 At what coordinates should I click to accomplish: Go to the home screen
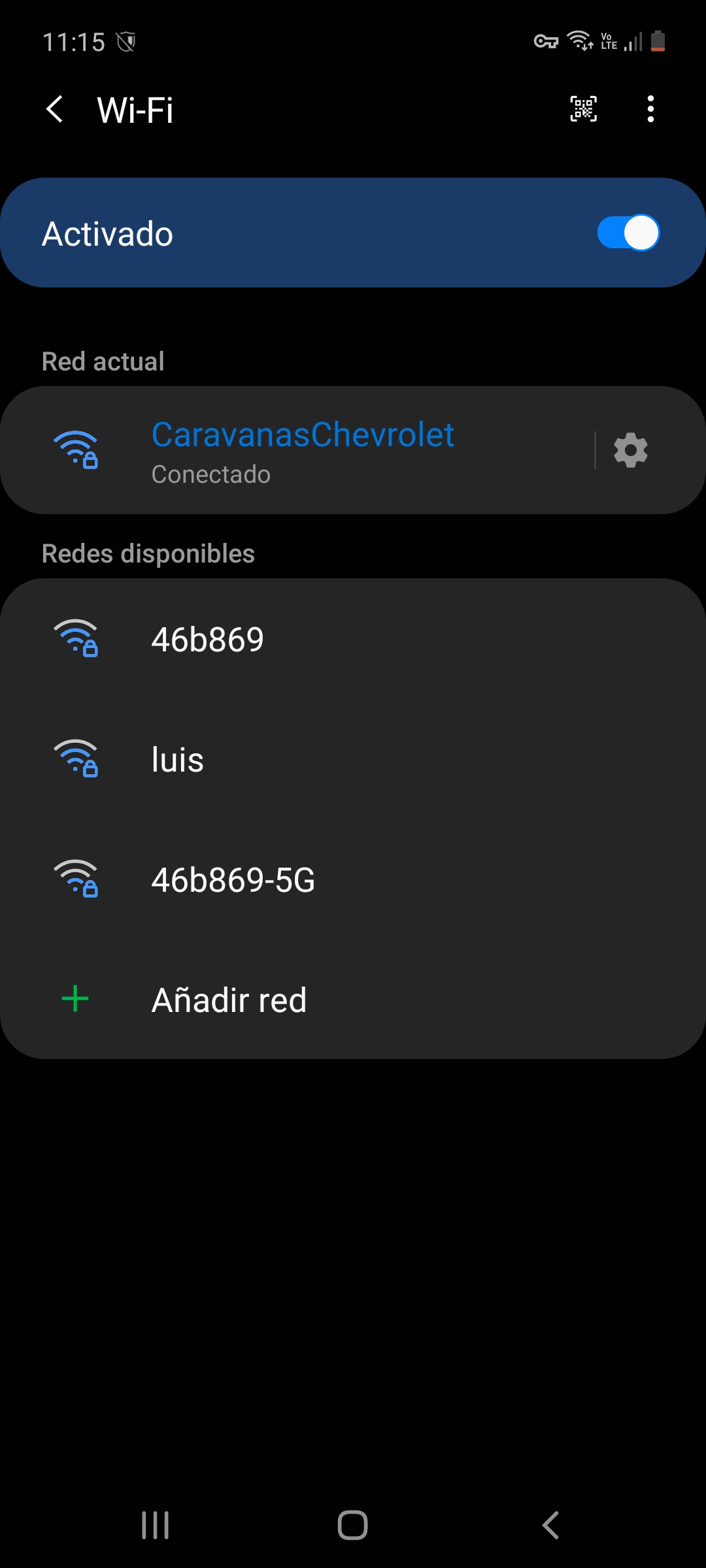pos(353,1525)
